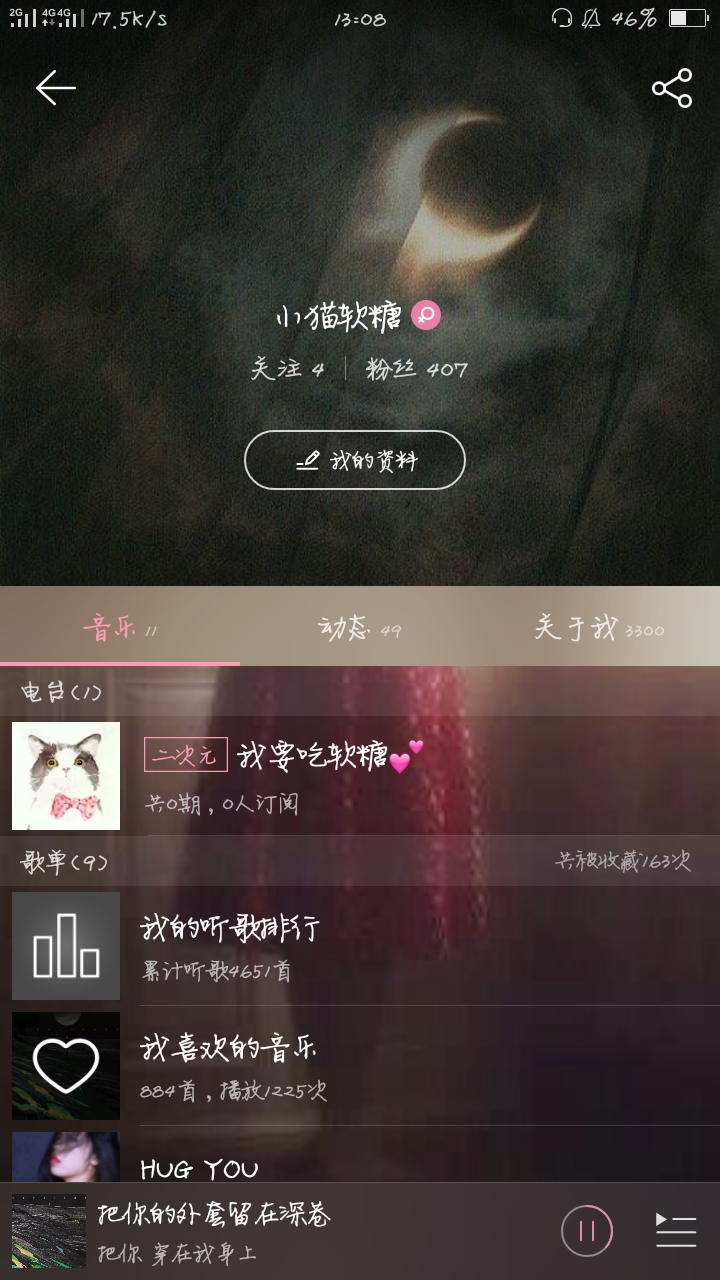This screenshot has width=720, height=1280.
Task: Share this profile page
Action: [672, 88]
